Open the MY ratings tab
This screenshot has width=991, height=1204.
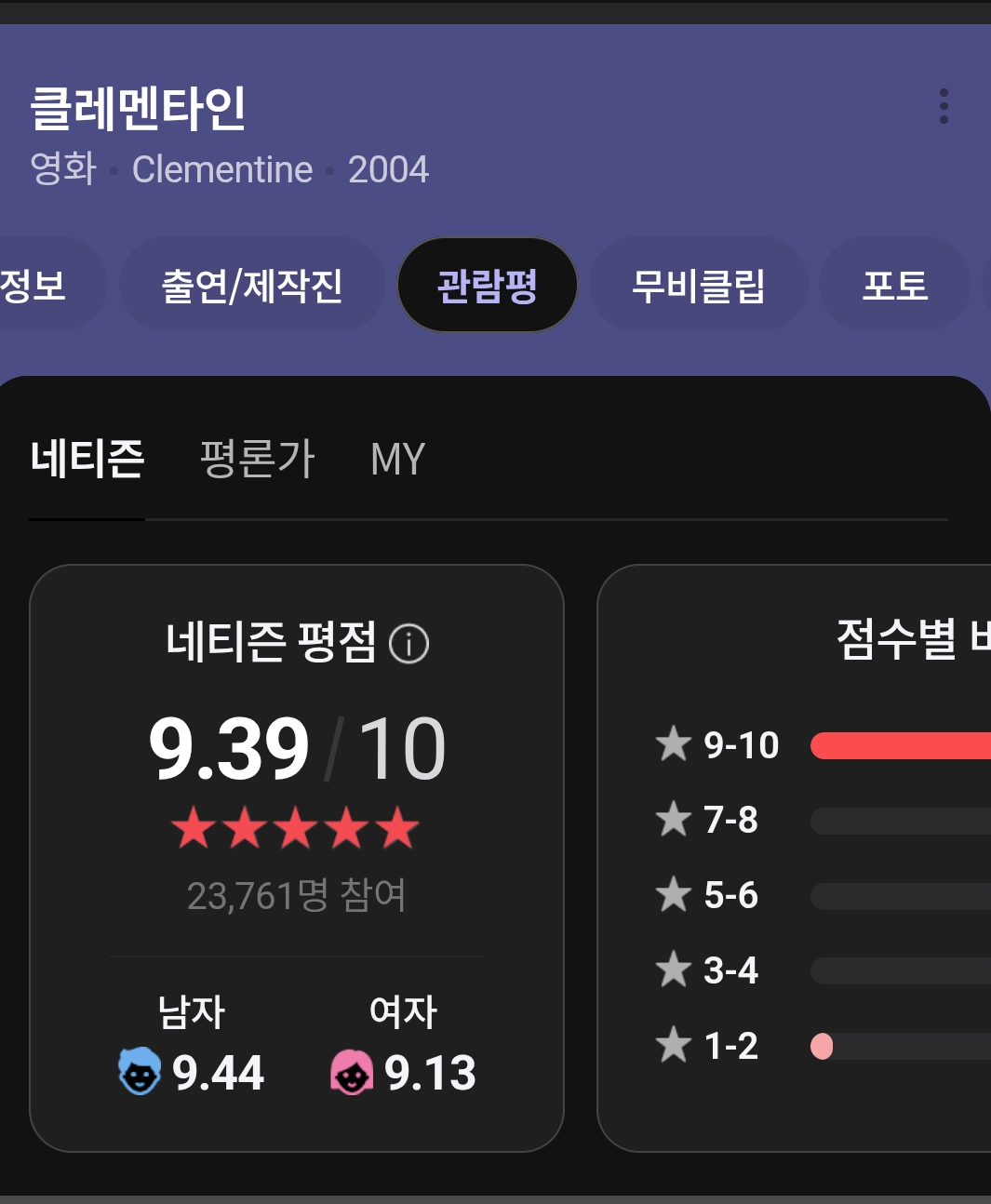[x=398, y=460]
